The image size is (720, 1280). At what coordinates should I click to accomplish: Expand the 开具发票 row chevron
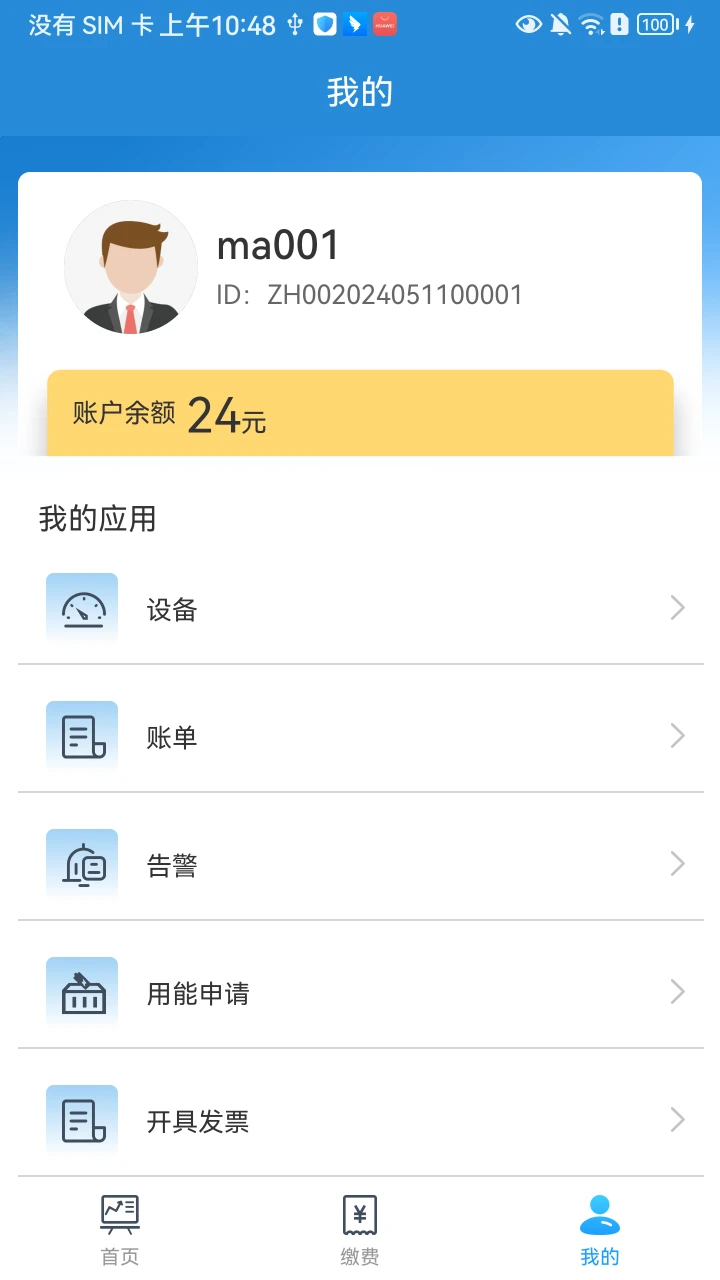[x=677, y=1119]
